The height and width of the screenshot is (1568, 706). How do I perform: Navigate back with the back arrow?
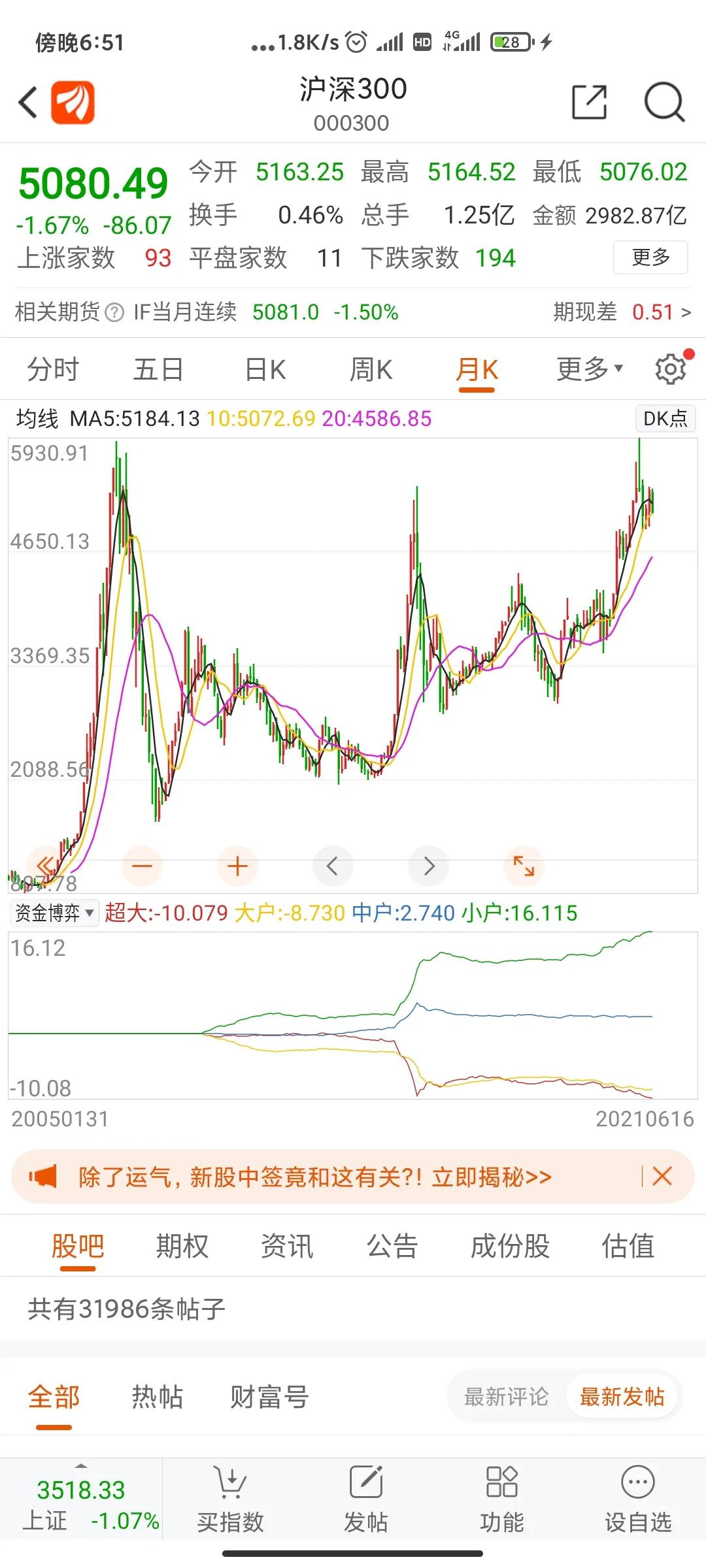27,103
